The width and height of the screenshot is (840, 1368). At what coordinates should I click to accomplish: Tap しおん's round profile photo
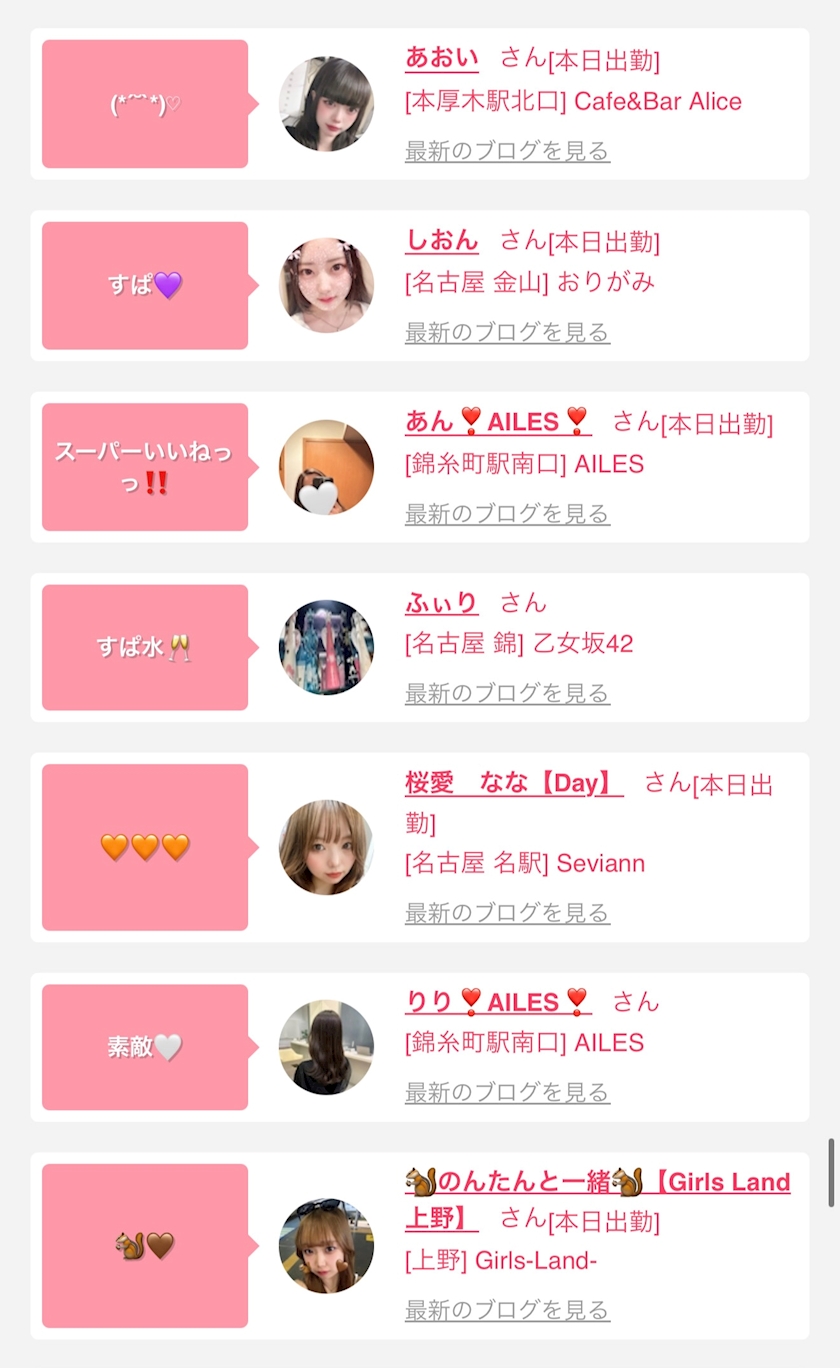click(x=326, y=285)
